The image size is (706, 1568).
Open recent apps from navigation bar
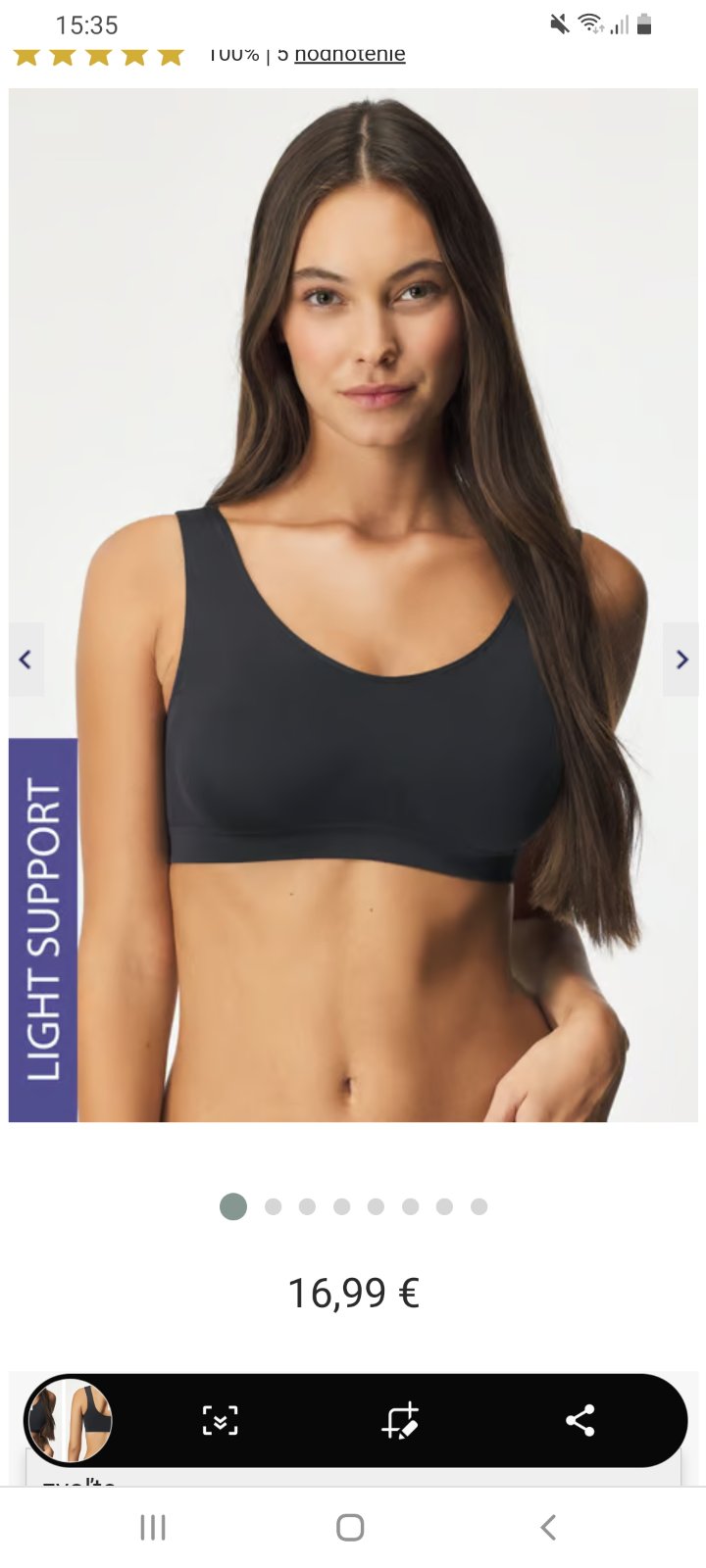point(153,1527)
